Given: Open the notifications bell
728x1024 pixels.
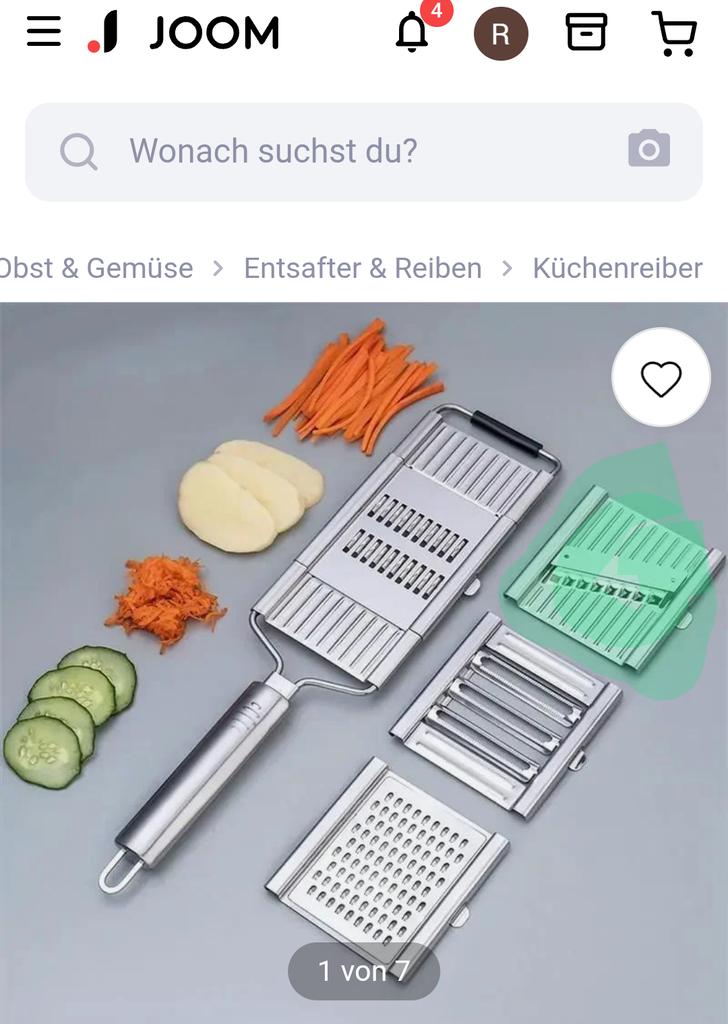Looking at the screenshot, I should coord(412,33).
